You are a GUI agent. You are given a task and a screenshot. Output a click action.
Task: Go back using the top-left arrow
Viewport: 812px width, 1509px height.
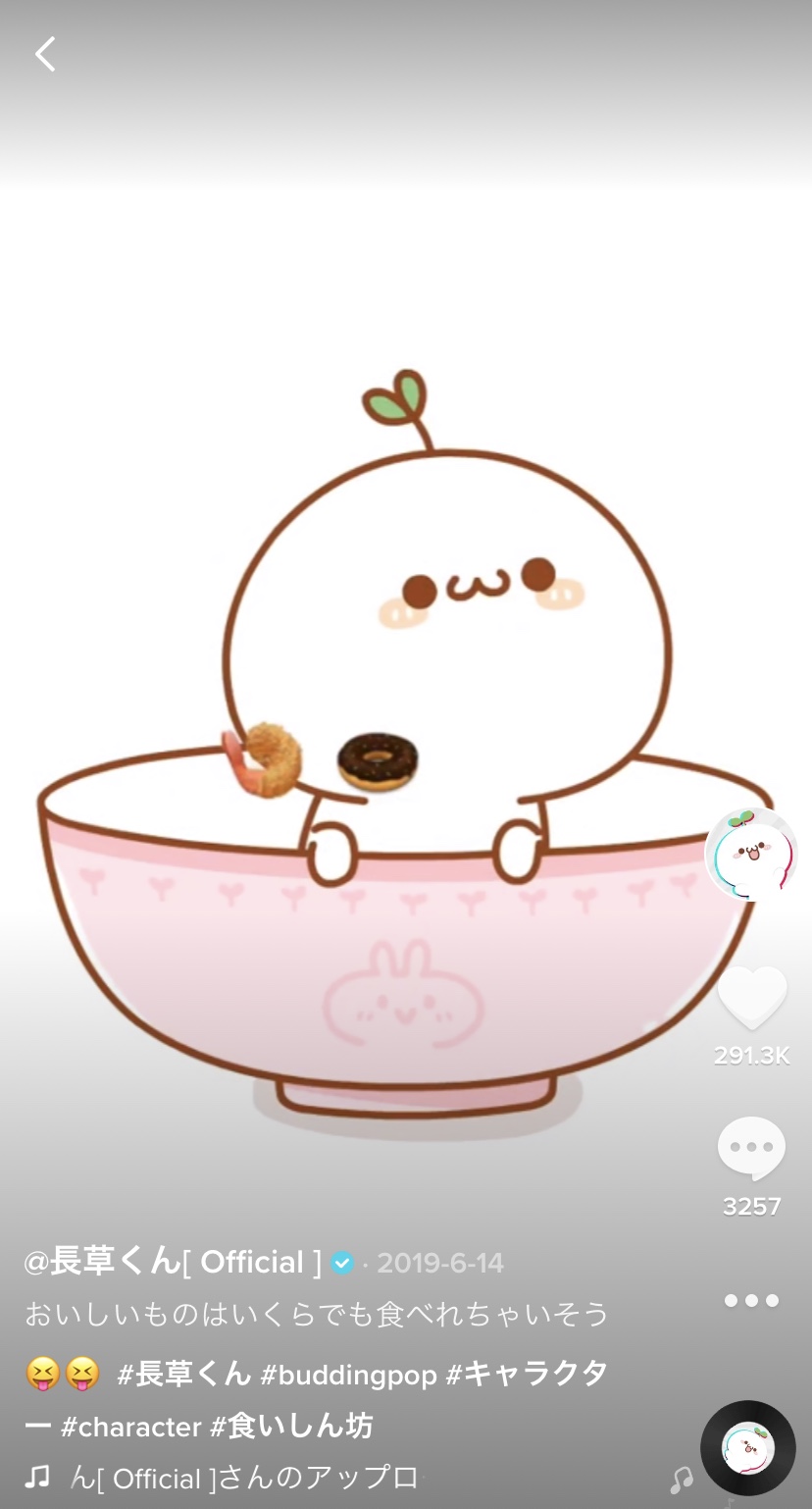(45, 54)
